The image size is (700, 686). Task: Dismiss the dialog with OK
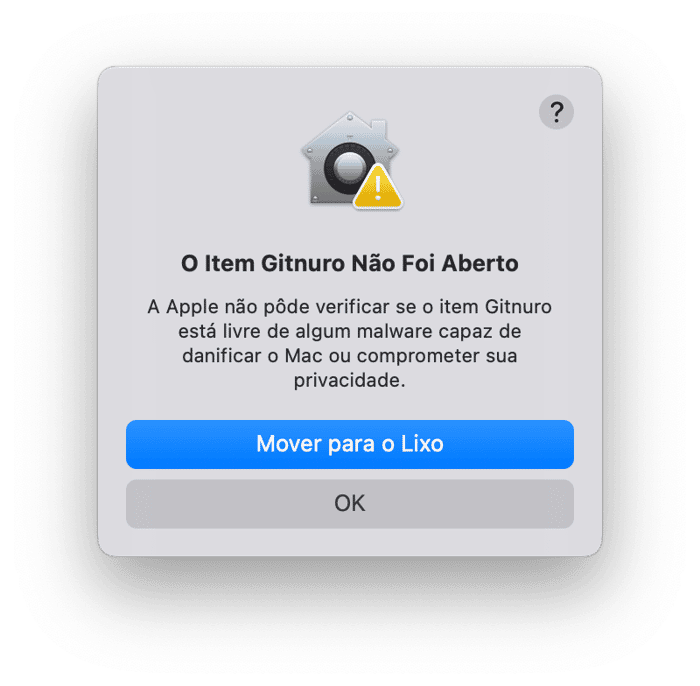pos(349,503)
